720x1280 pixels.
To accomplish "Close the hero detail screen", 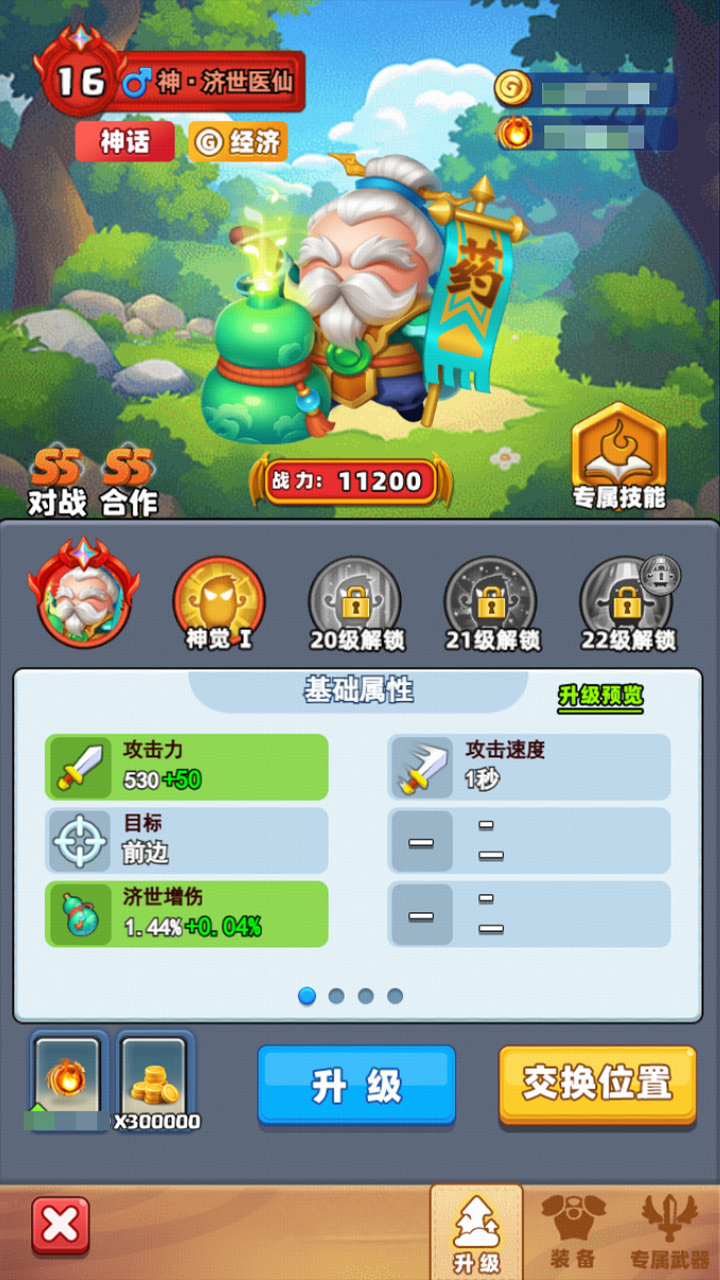I will (60, 1225).
